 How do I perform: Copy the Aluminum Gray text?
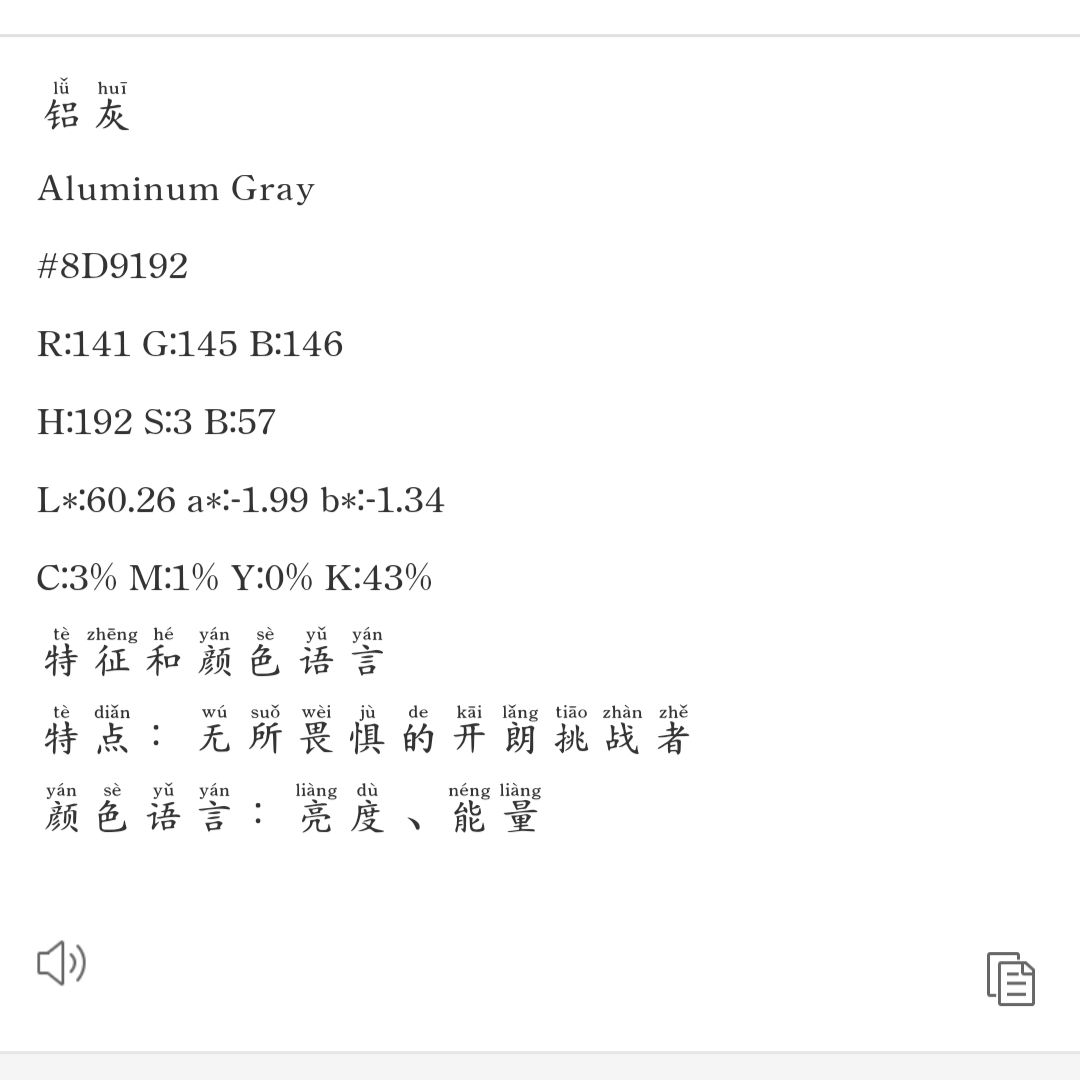click(x=1010, y=979)
